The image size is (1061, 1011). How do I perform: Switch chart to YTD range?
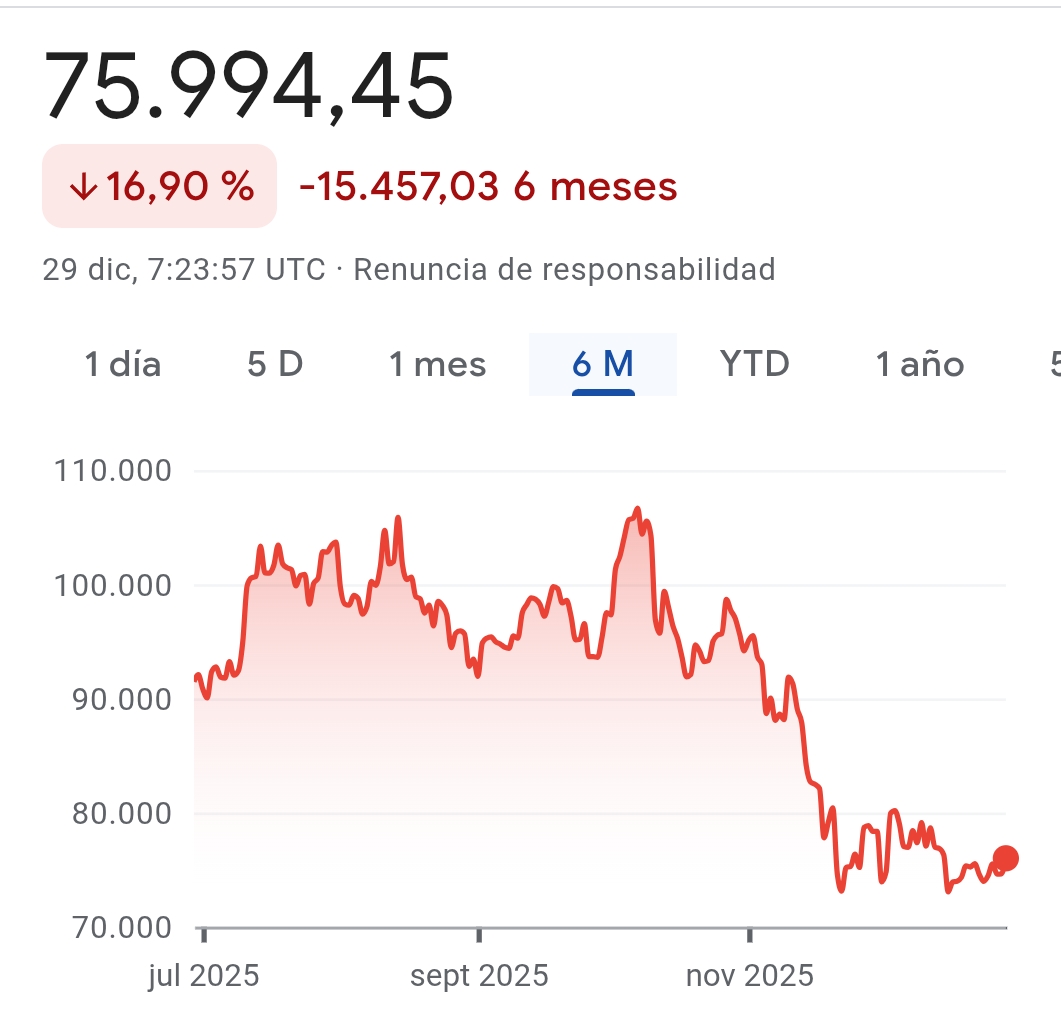tap(754, 365)
